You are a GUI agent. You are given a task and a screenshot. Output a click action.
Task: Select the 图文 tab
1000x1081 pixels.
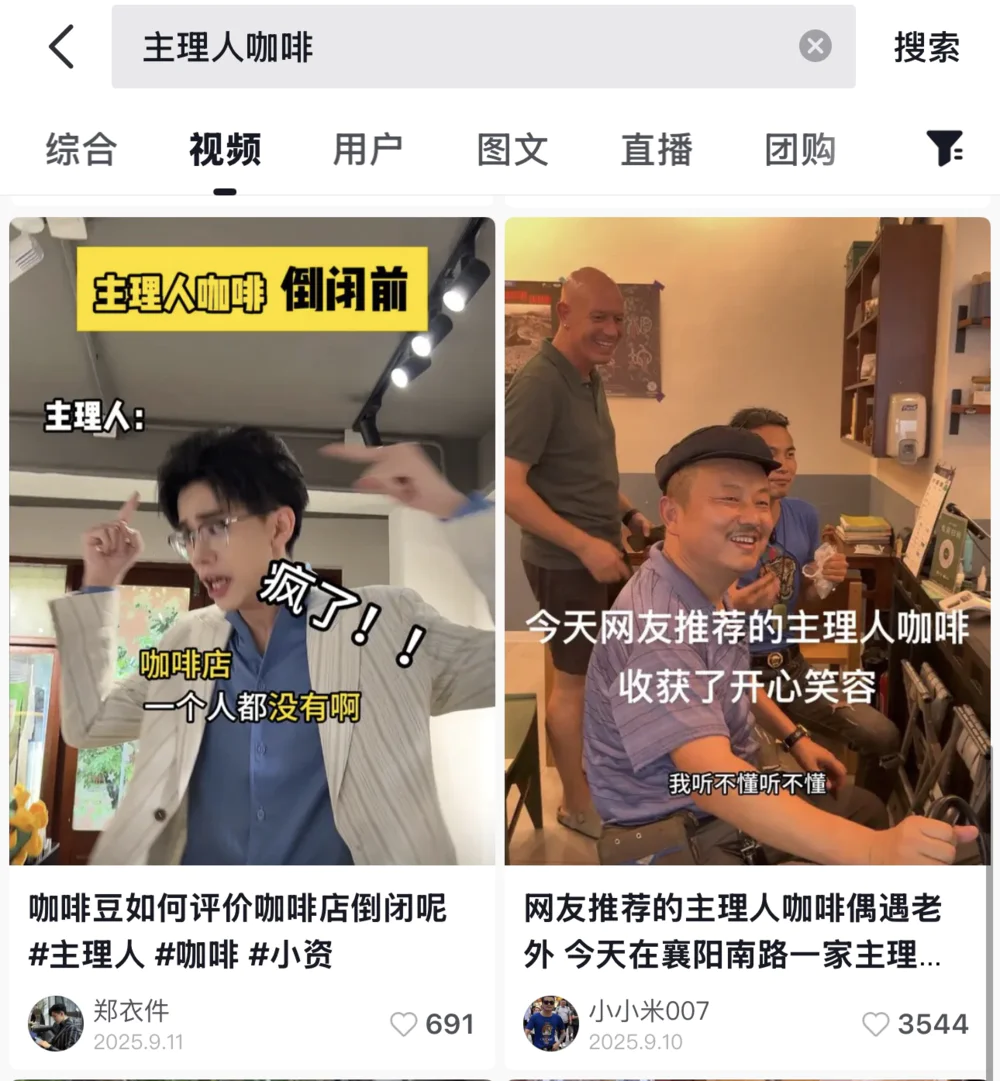point(512,150)
